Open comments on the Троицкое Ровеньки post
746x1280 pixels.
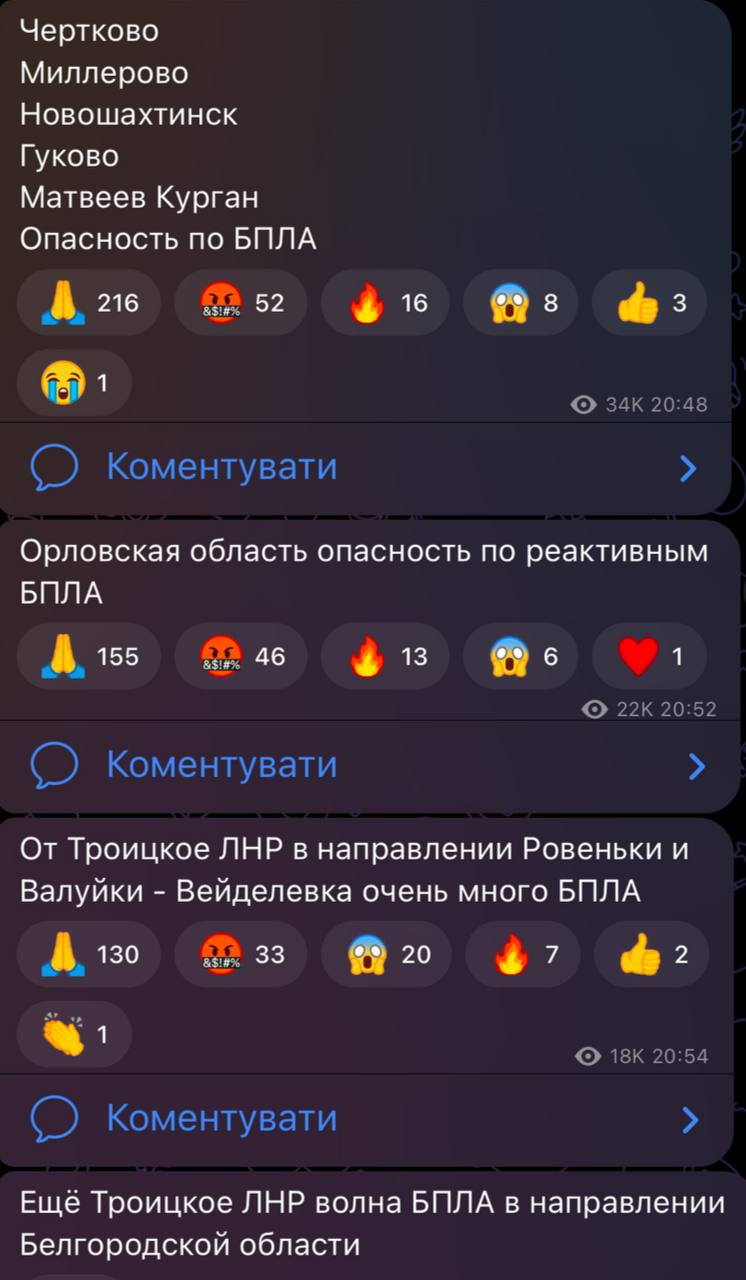[x=221, y=1118]
